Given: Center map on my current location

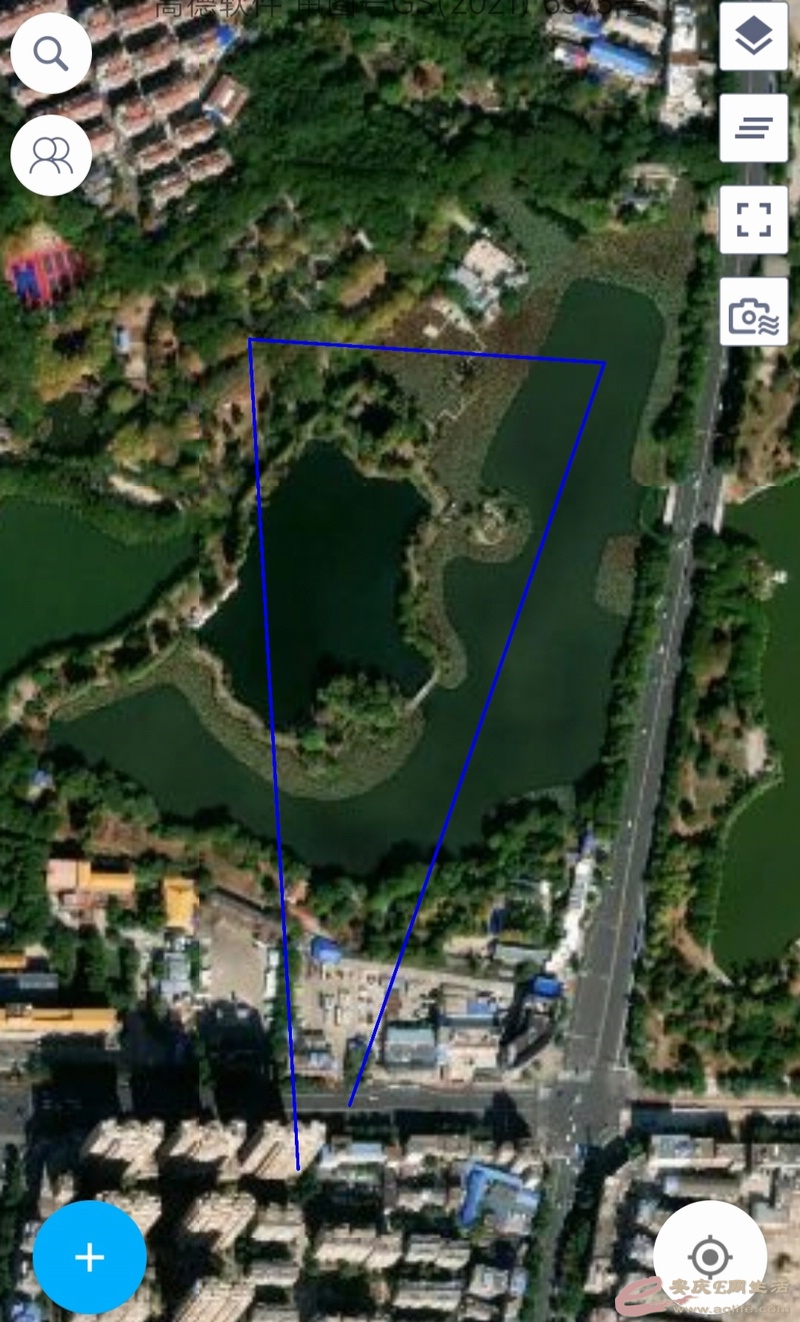Looking at the screenshot, I should (710, 1256).
